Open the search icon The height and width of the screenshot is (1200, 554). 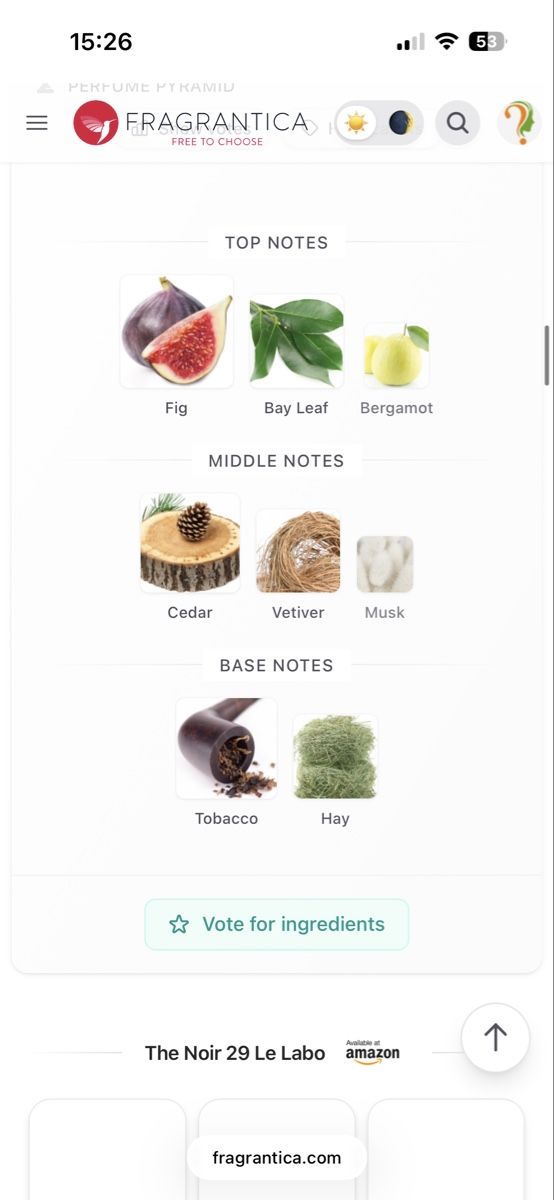(x=457, y=123)
